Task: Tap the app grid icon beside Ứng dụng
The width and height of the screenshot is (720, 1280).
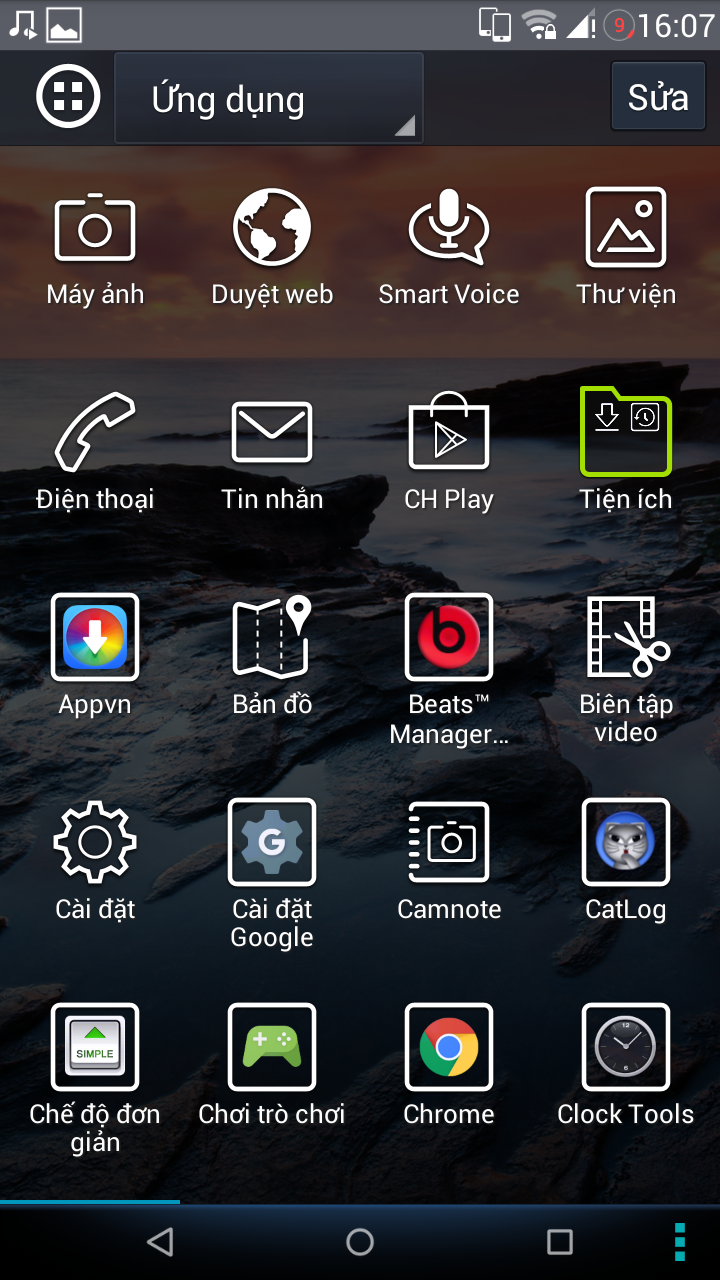Action: pos(68,97)
